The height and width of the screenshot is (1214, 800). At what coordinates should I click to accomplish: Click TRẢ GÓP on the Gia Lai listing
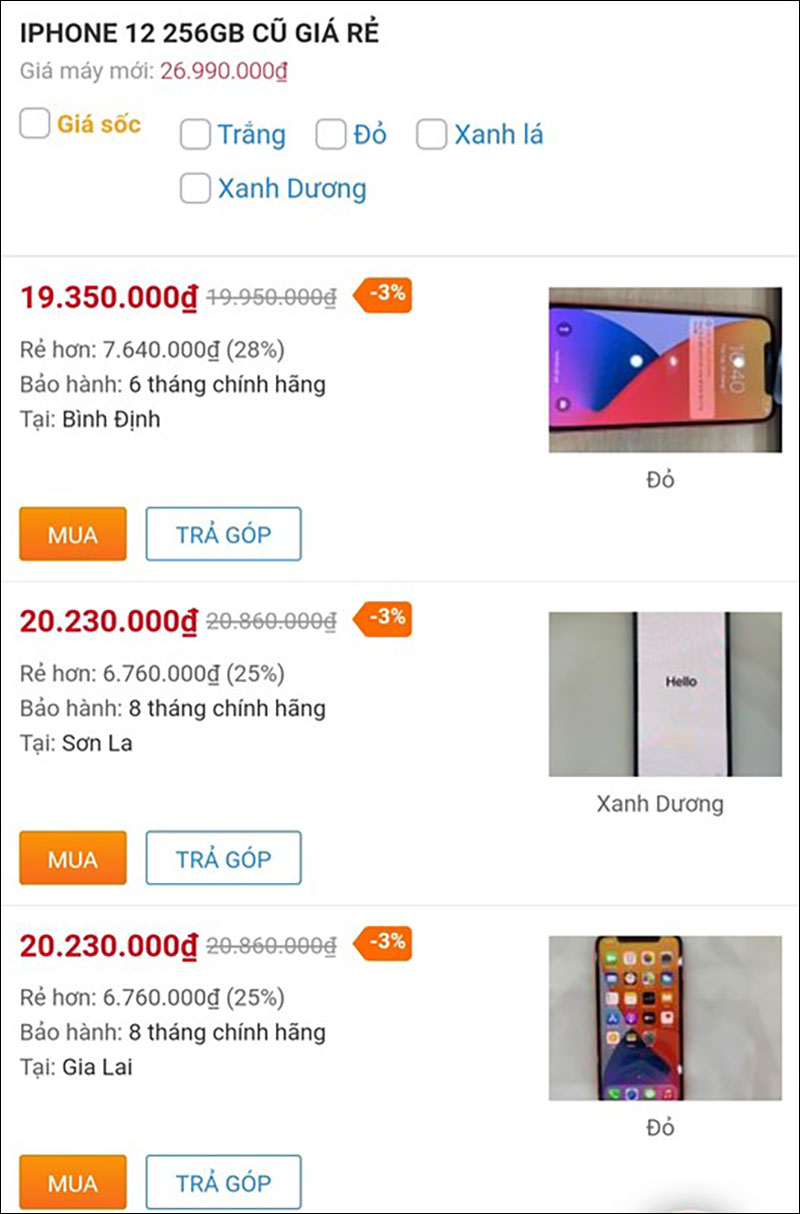click(x=223, y=1182)
